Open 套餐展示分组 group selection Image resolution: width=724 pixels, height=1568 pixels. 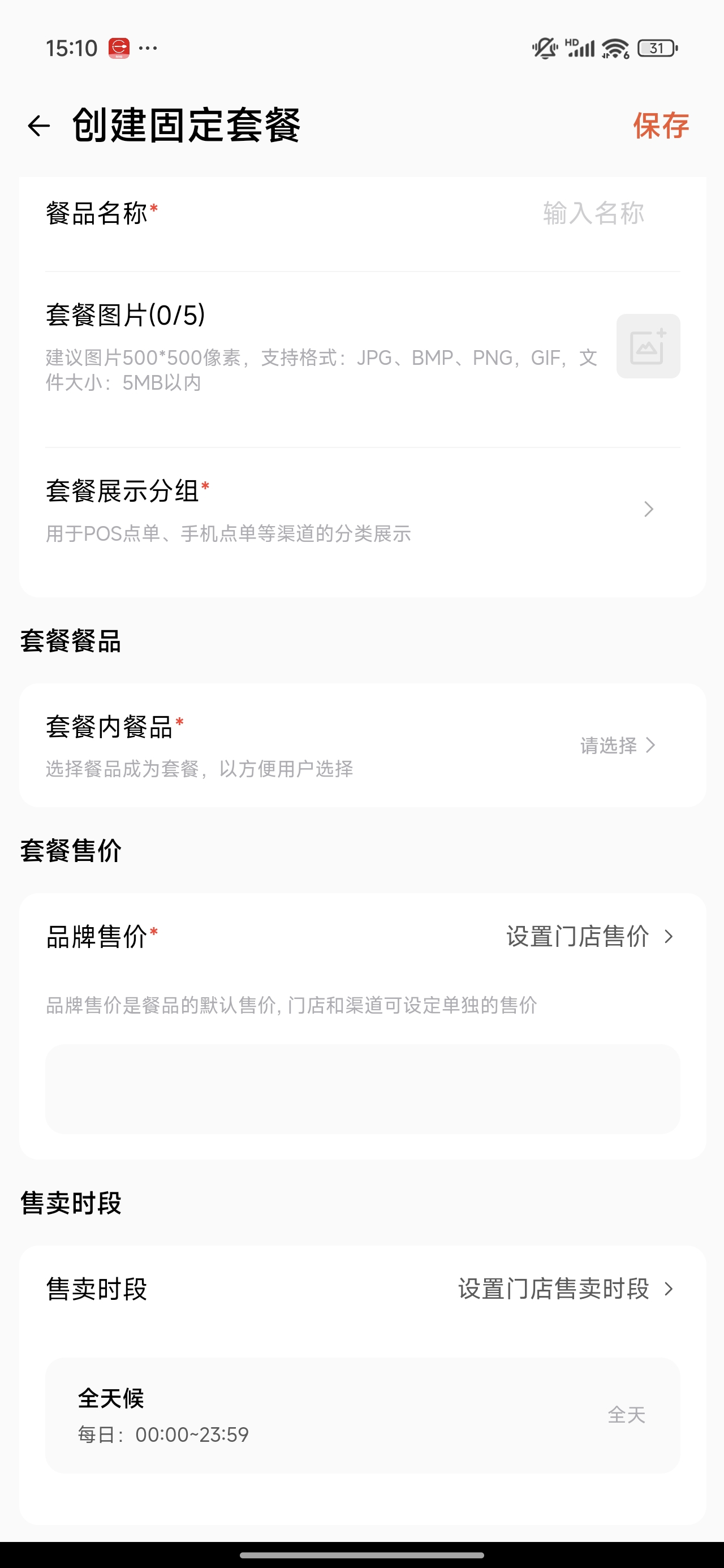tap(648, 509)
